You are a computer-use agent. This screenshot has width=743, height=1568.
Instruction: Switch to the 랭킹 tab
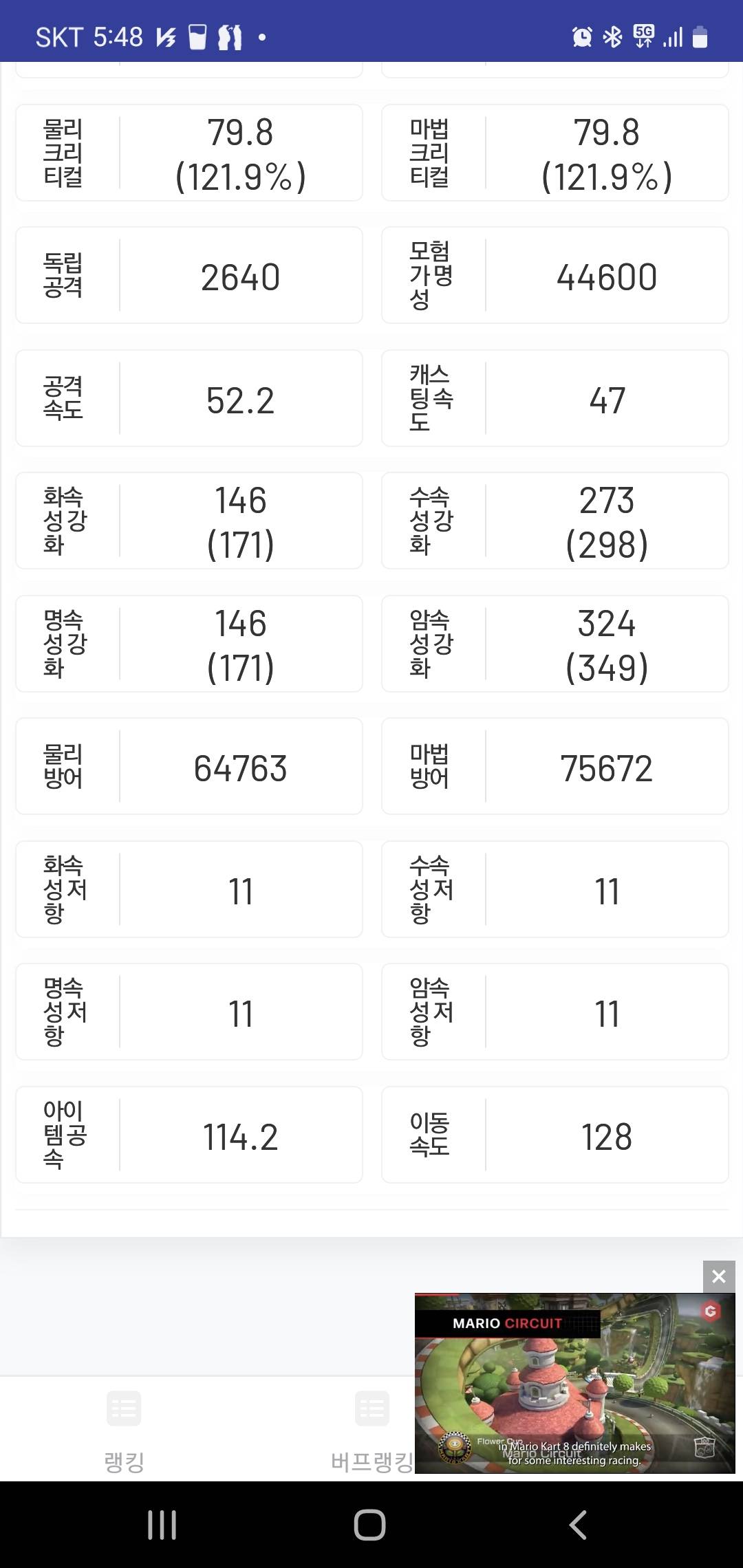pos(124,1430)
